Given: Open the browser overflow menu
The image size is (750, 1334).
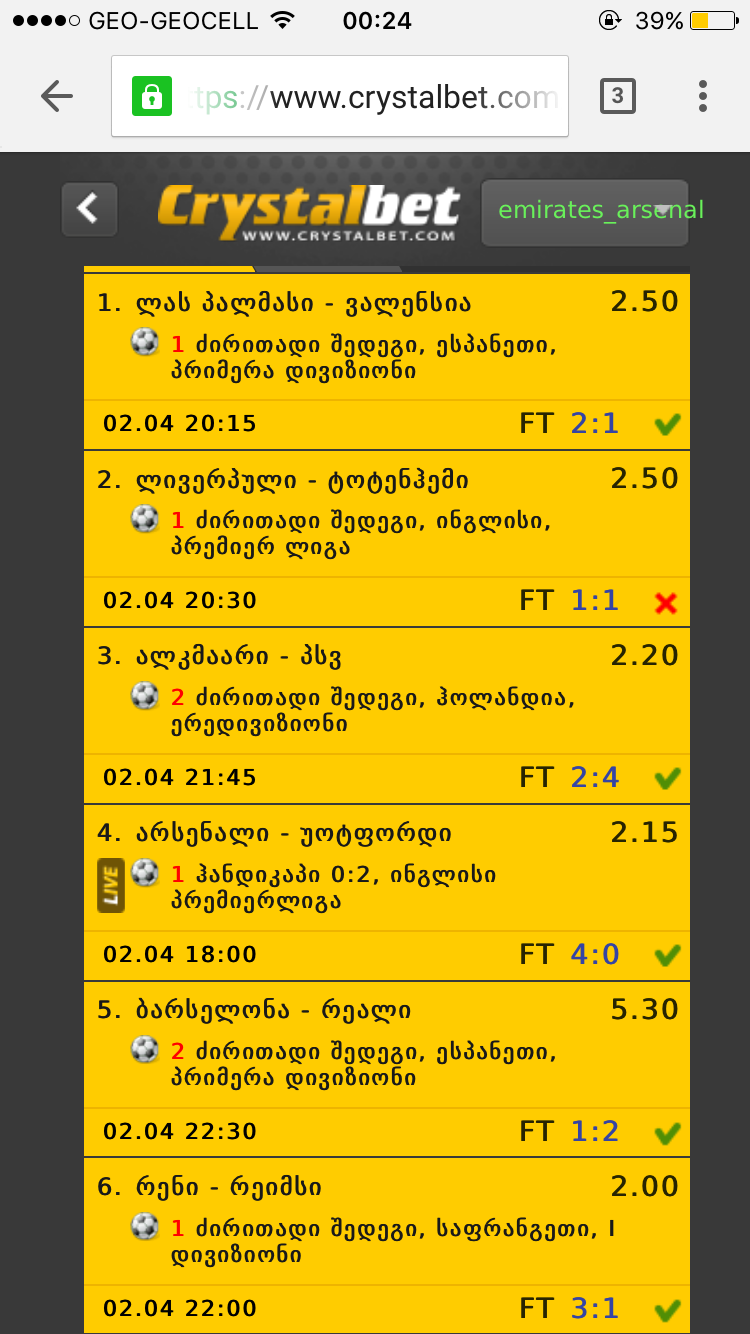Looking at the screenshot, I should (703, 96).
